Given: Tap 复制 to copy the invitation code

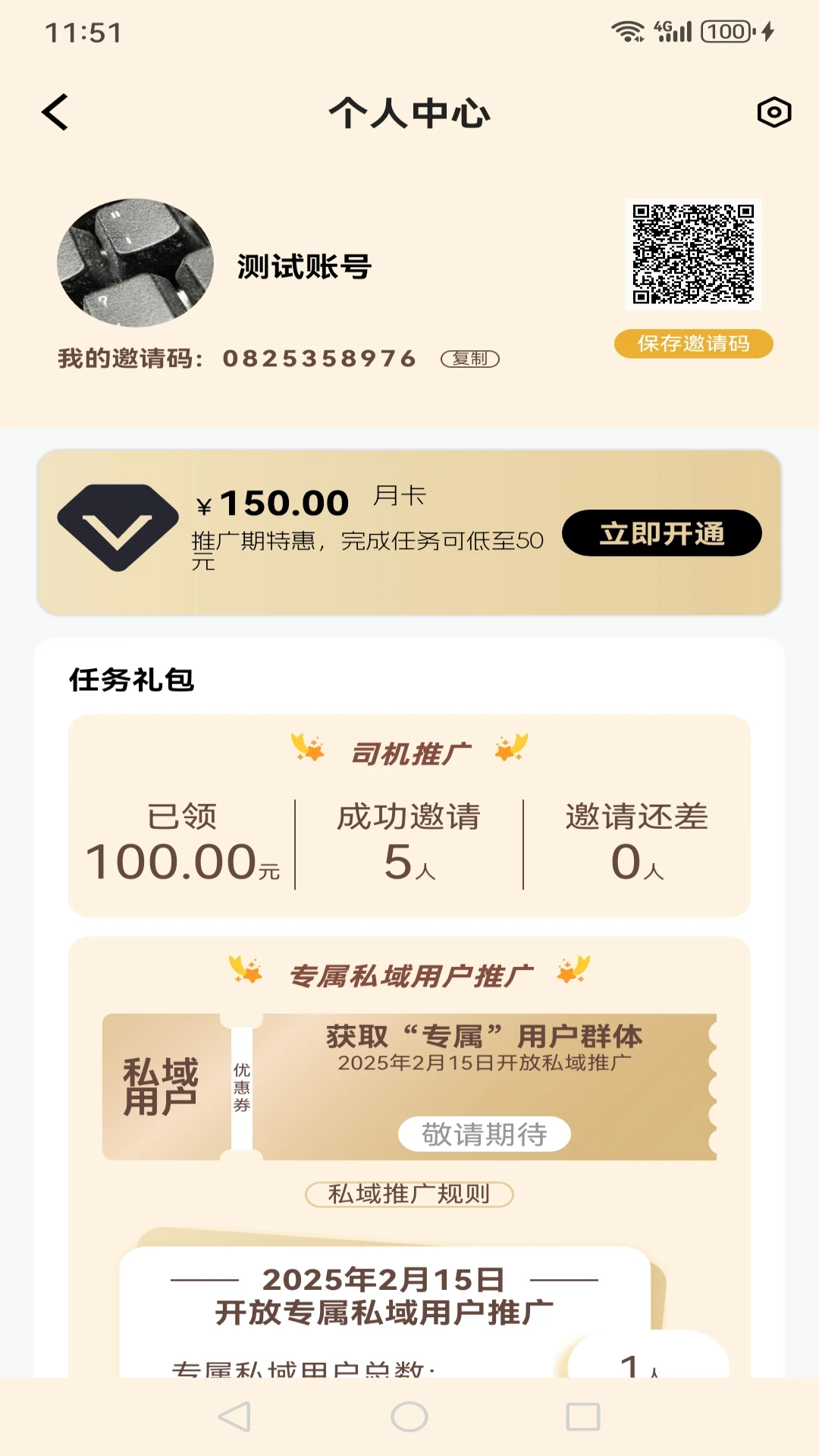Looking at the screenshot, I should pos(470,358).
